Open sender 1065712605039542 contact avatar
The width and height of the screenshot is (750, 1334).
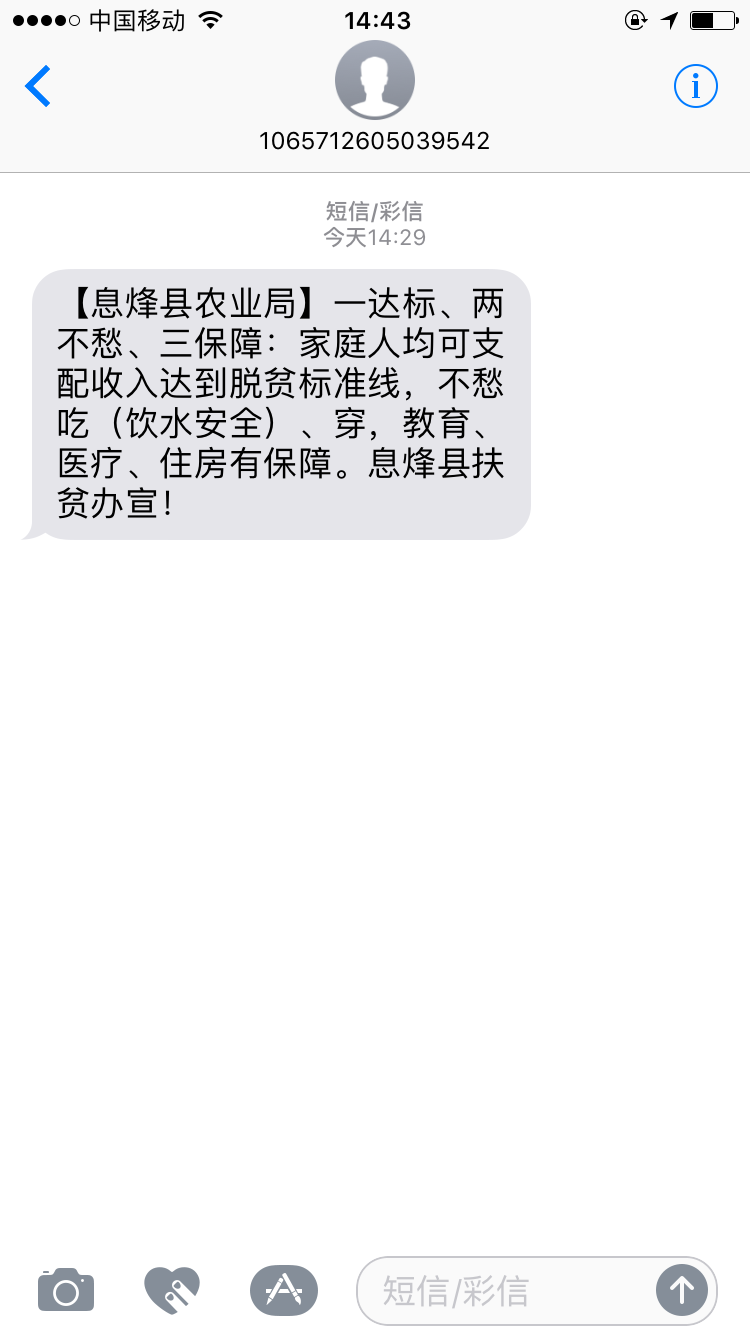coord(375,81)
